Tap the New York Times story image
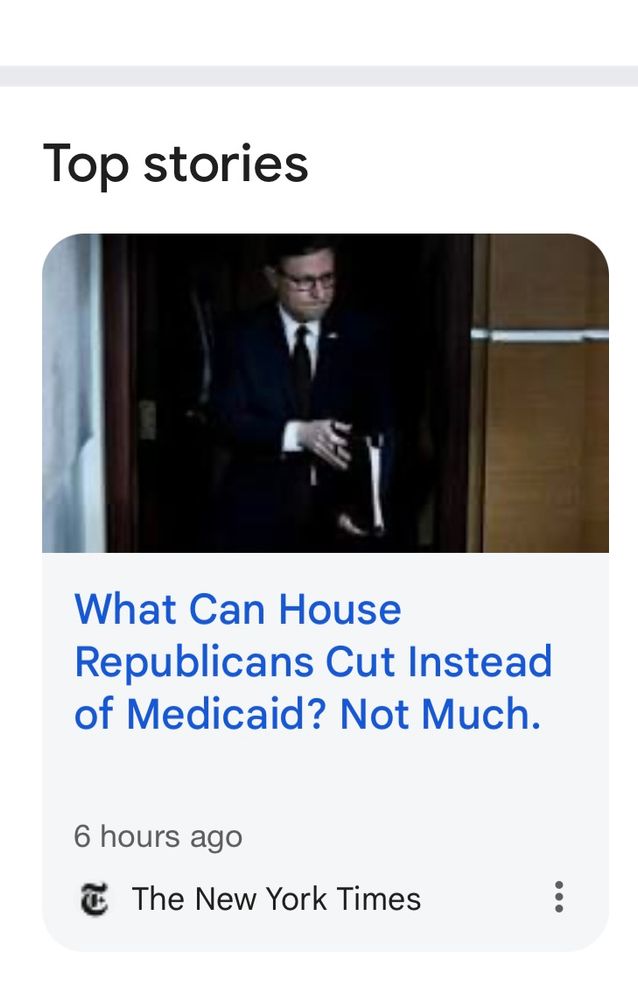 325,393
